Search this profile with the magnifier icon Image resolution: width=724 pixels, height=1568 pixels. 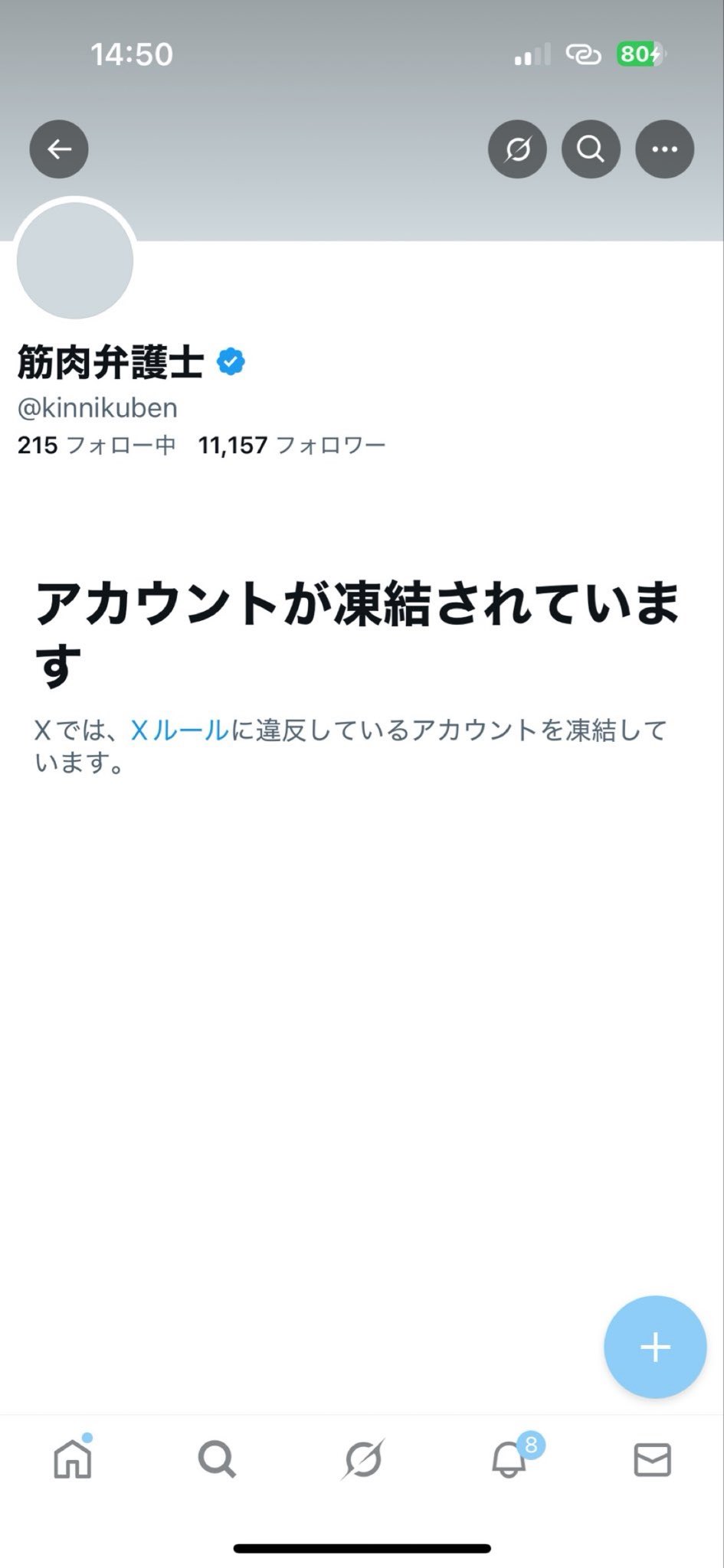click(591, 149)
